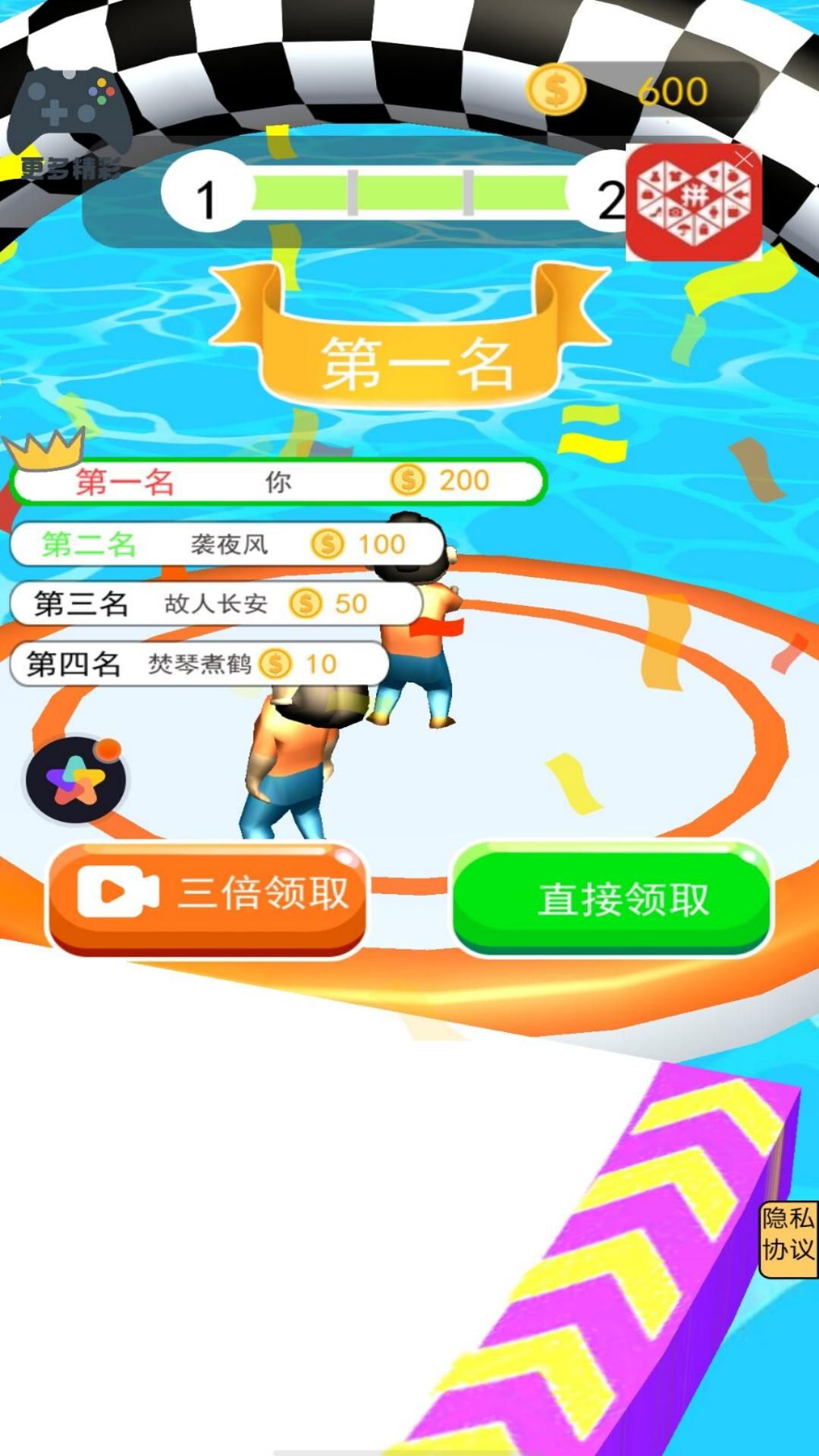819x1456 pixels.
Task: Tap the colorful star floating icon
Action: click(x=76, y=780)
